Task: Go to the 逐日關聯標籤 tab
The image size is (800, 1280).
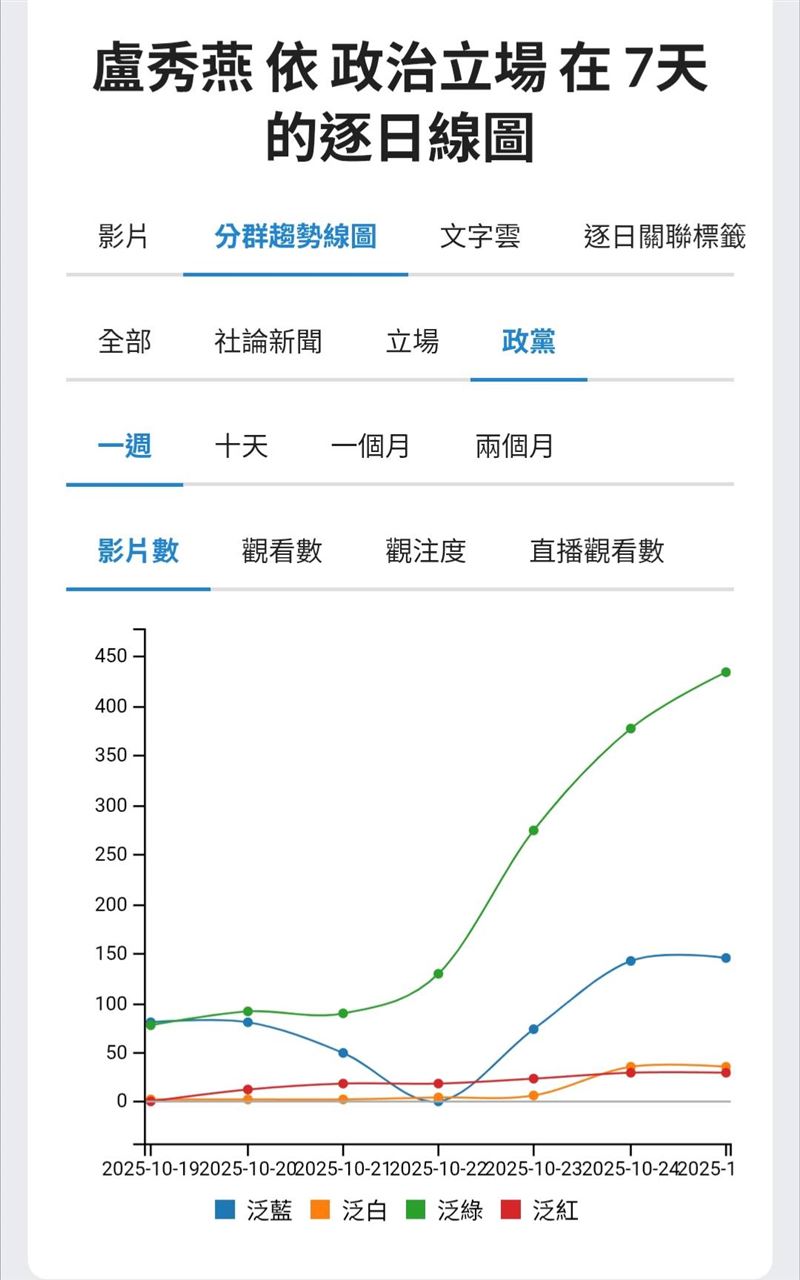Action: 664,237
